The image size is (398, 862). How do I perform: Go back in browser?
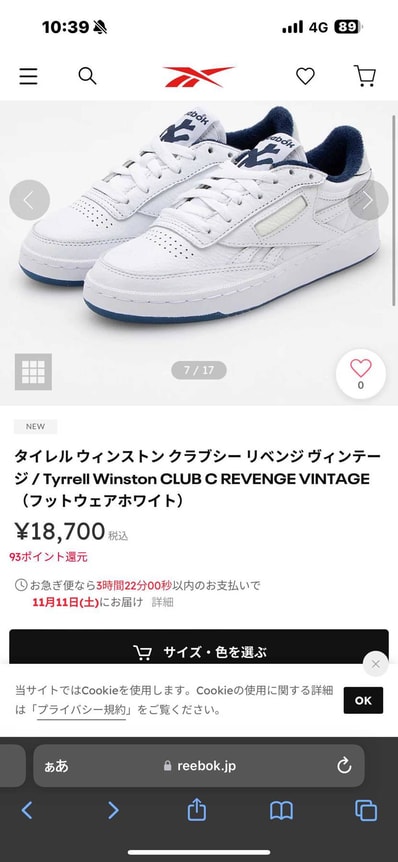27,810
